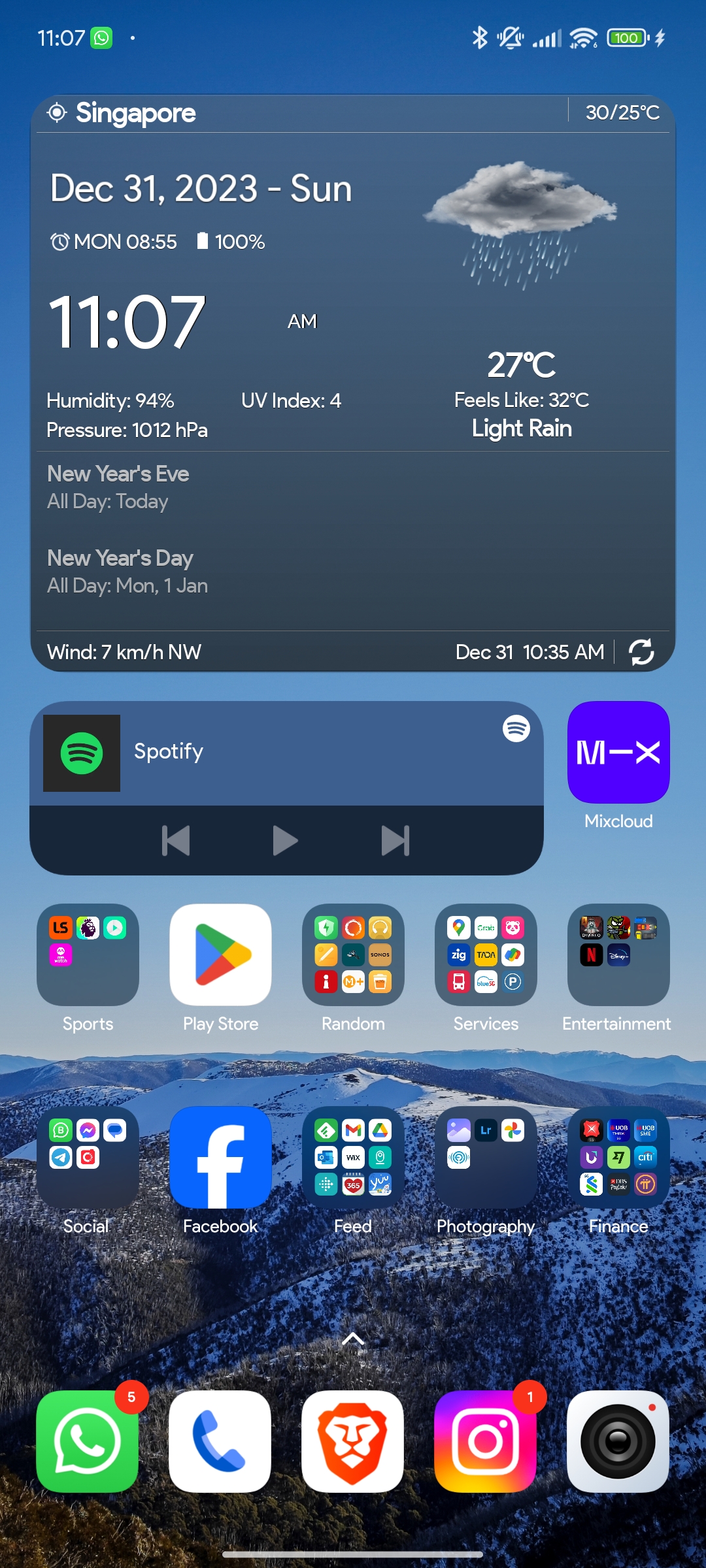Launch the Play Store
The image size is (706, 1568).
pyautogui.click(x=221, y=955)
